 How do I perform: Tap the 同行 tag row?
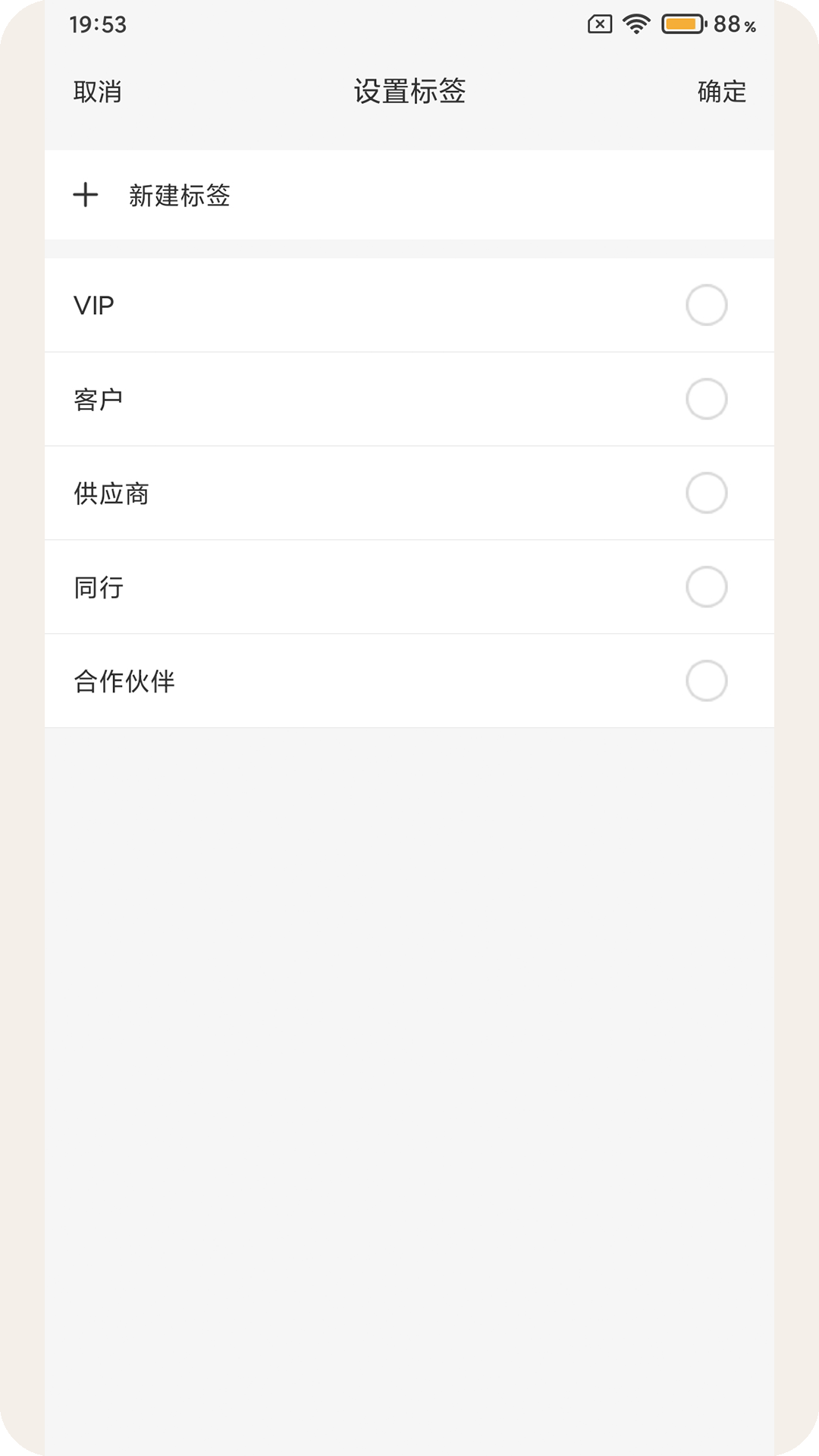[x=99, y=586]
